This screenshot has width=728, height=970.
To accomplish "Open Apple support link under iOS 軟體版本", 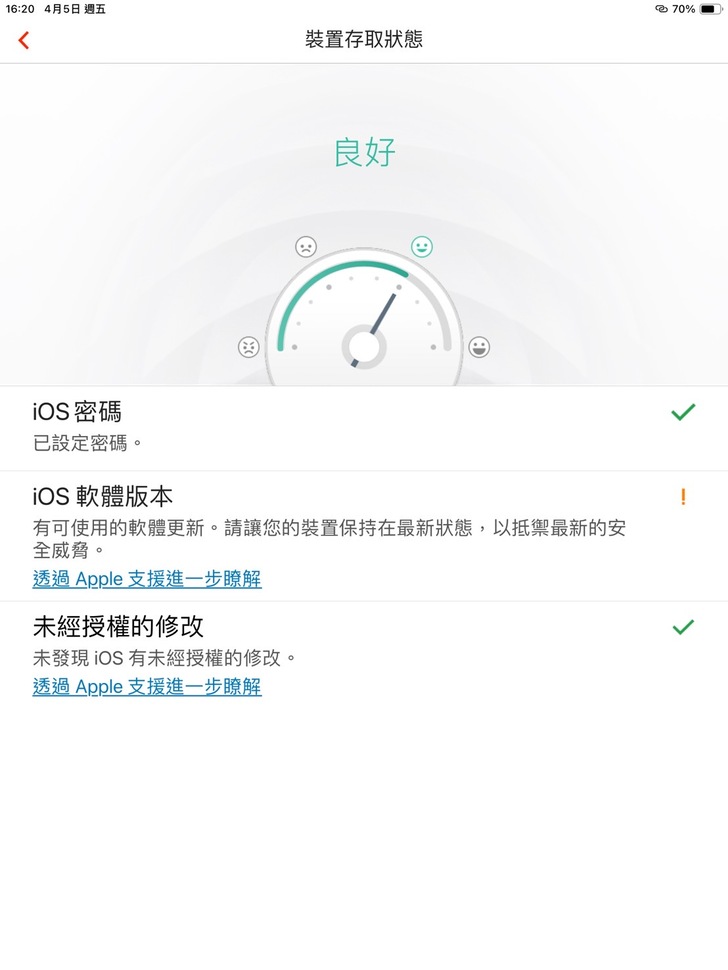I will click(147, 579).
